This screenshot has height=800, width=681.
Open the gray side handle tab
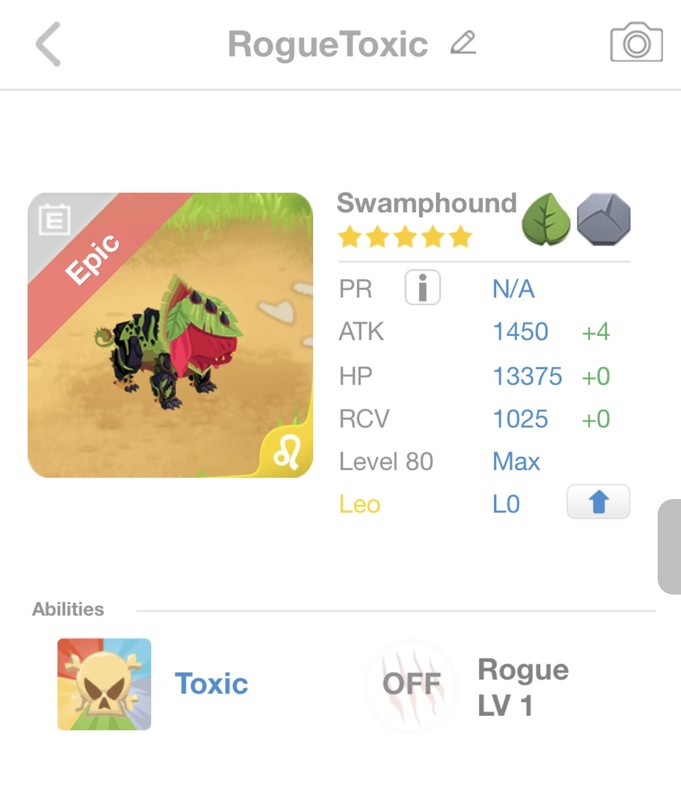coord(670,547)
